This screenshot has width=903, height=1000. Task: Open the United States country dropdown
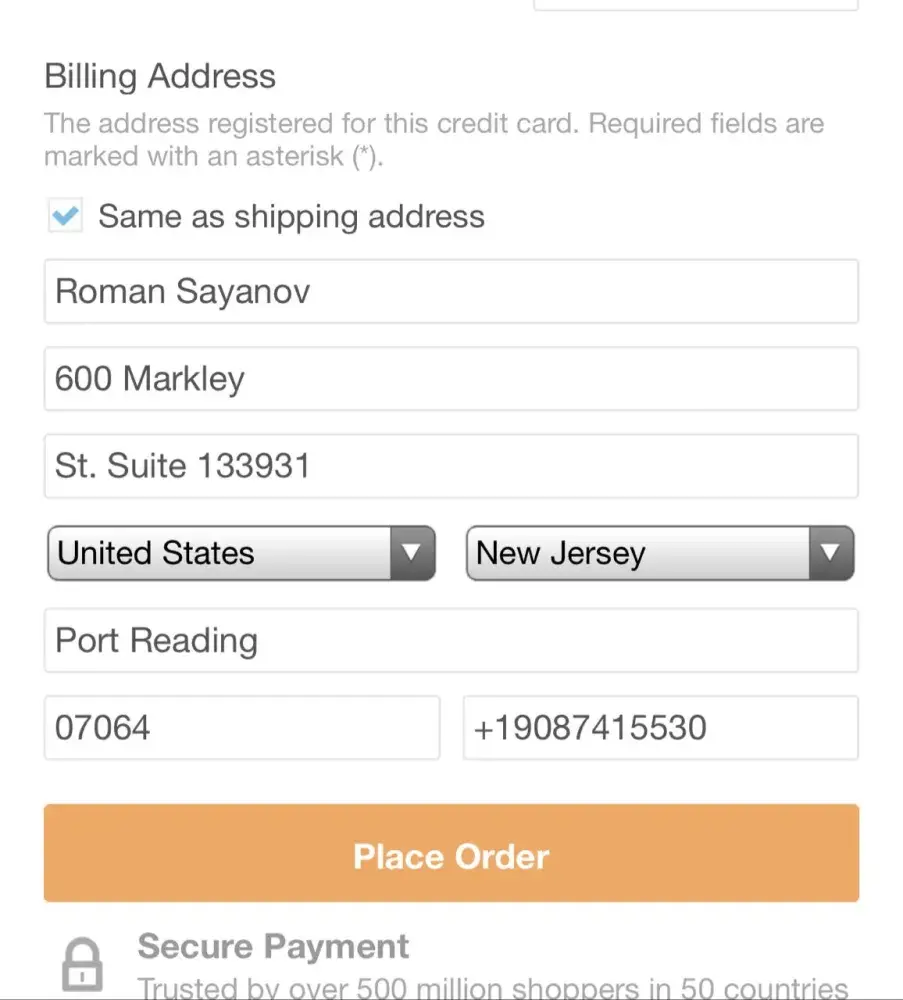(241, 553)
